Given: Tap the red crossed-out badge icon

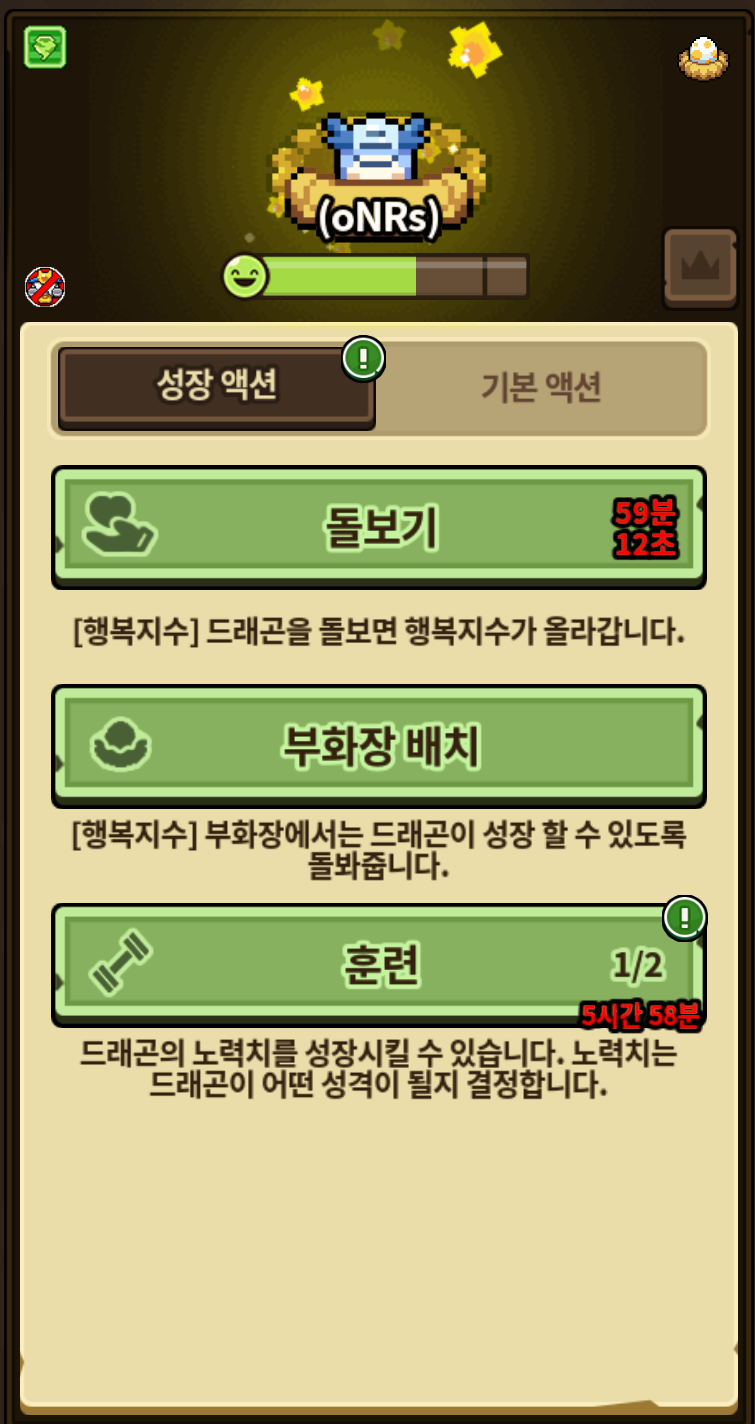Looking at the screenshot, I should click(x=45, y=287).
